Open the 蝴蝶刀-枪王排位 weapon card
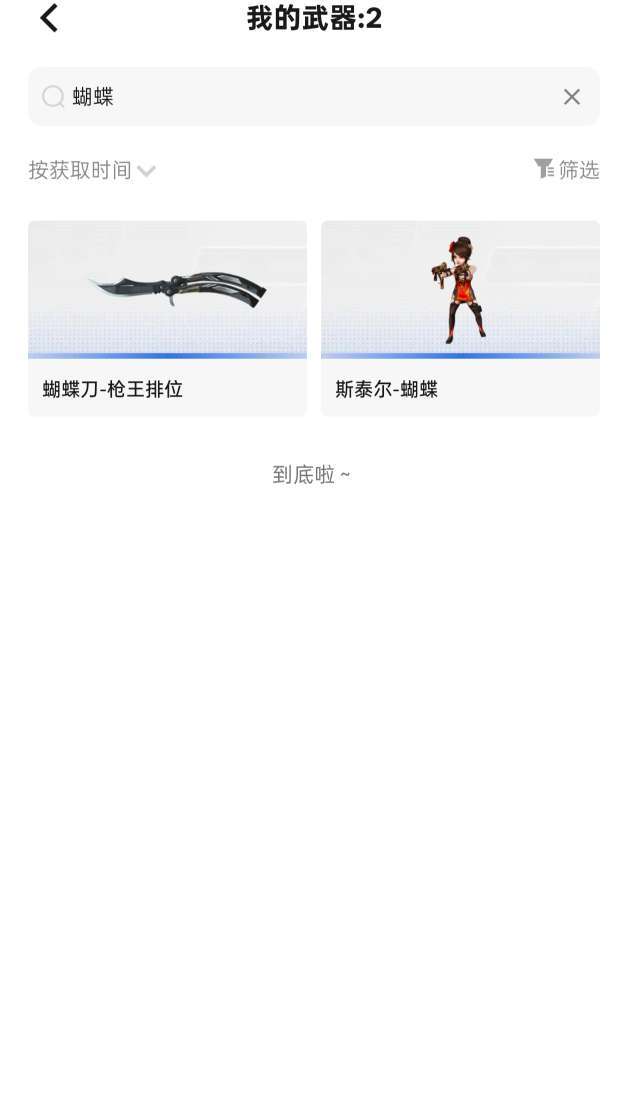 (167, 318)
